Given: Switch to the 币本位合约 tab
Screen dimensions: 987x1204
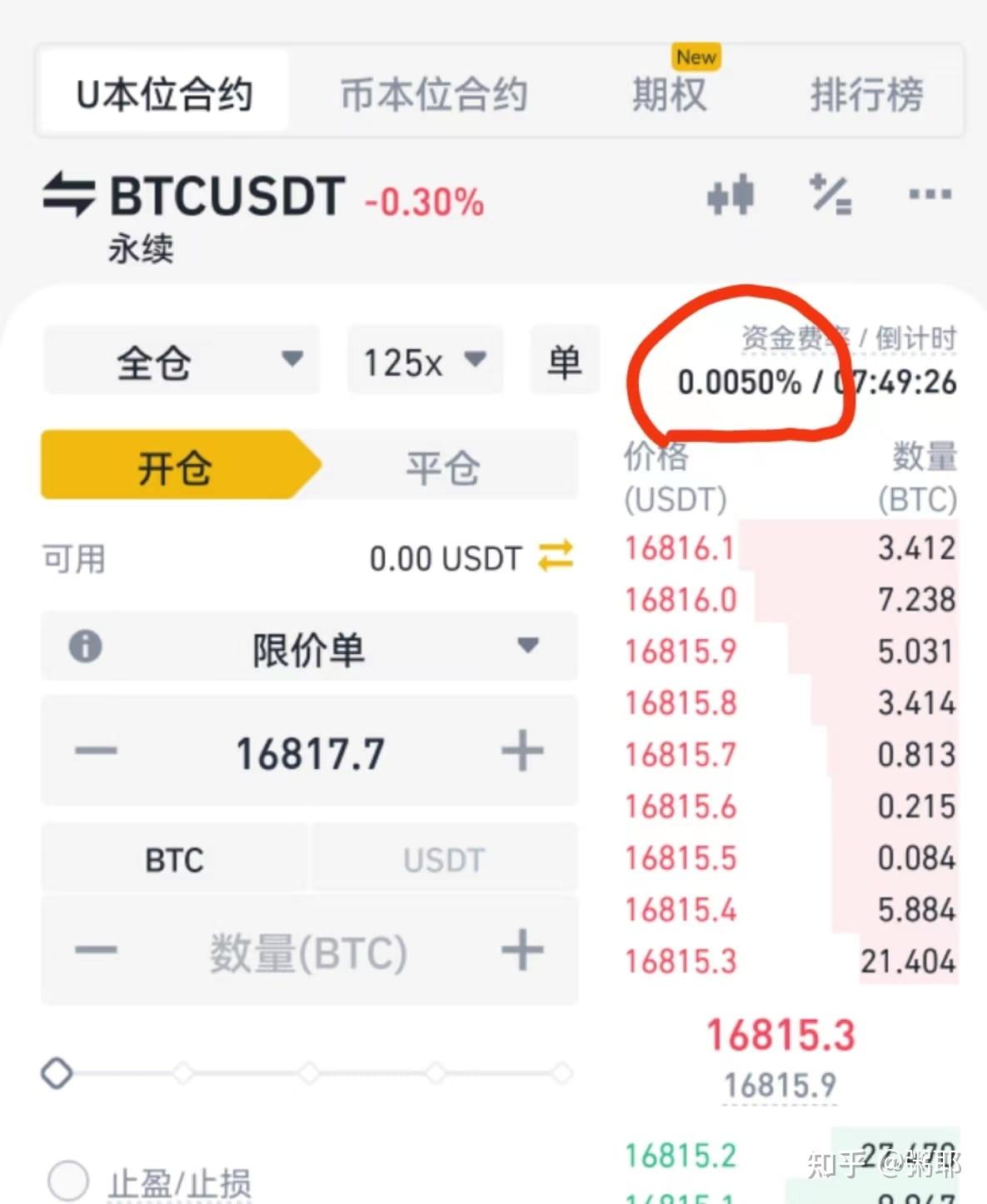Looking at the screenshot, I should 435,93.
